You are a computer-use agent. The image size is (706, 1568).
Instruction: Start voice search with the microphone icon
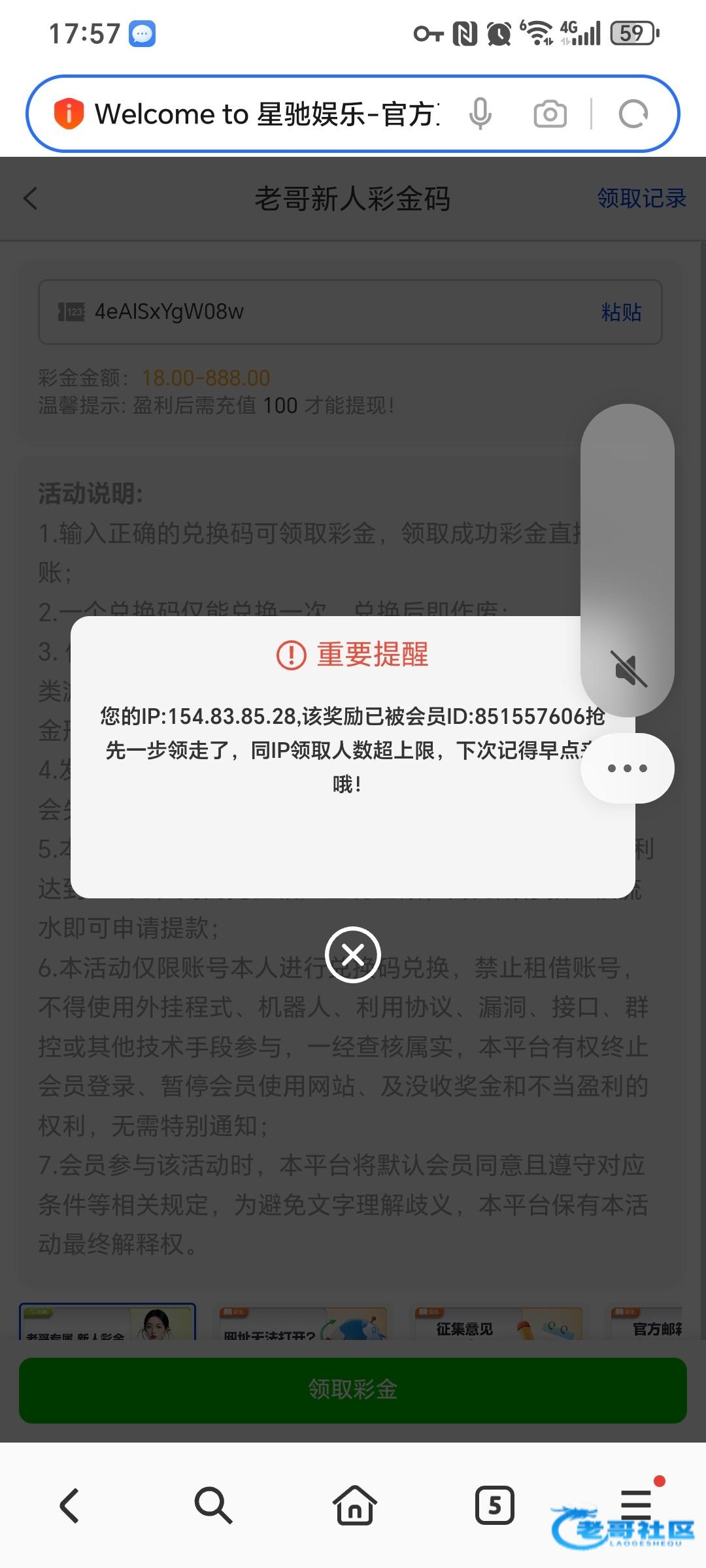click(480, 114)
